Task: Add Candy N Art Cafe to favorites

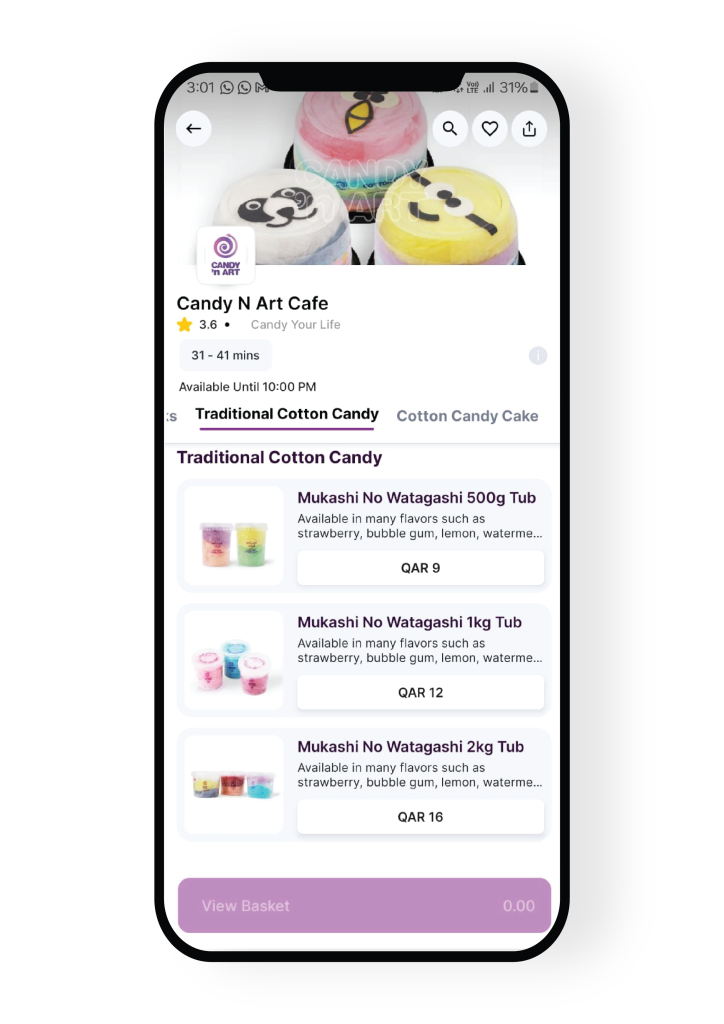Action: (x=490, y=129)
